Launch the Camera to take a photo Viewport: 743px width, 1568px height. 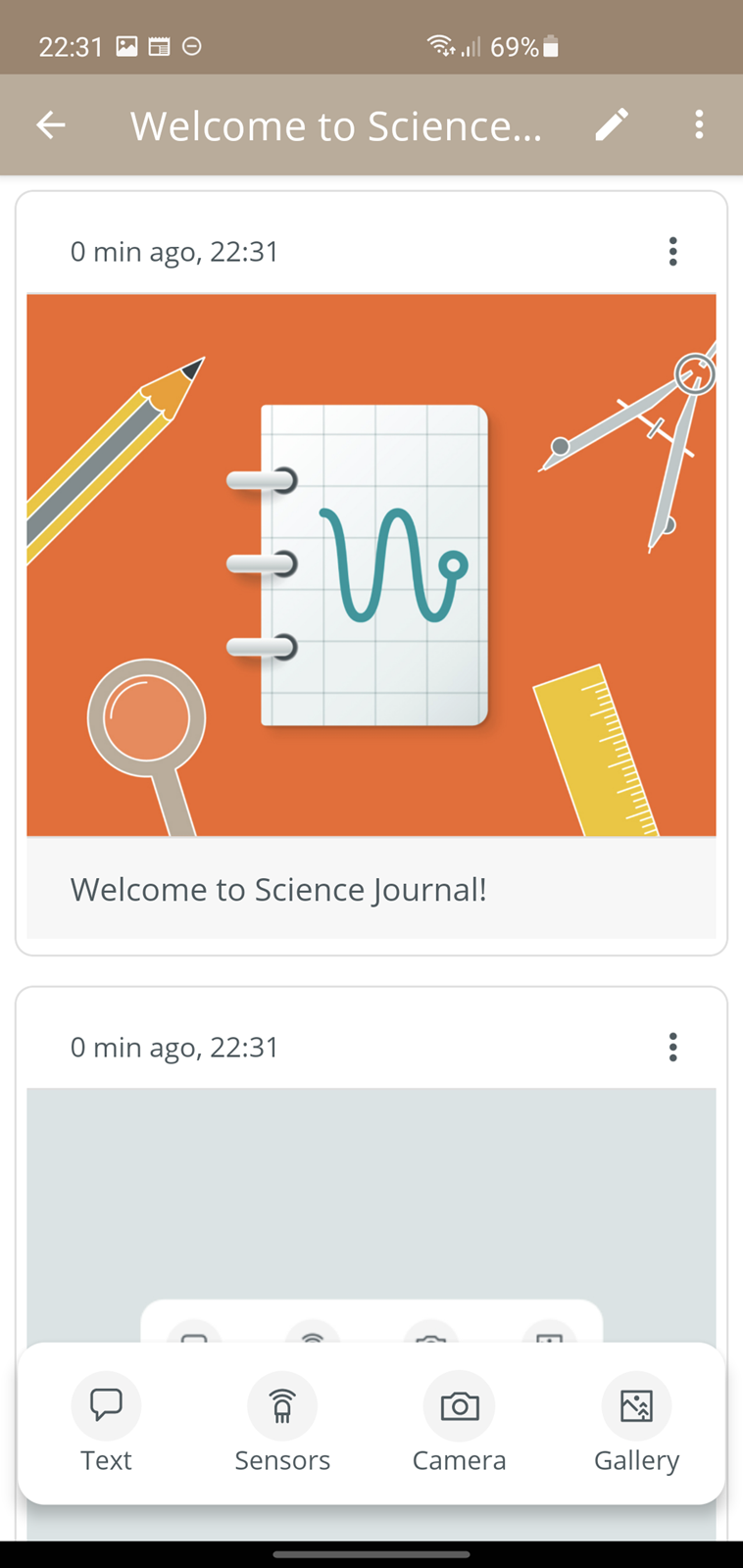[459, 1423]
